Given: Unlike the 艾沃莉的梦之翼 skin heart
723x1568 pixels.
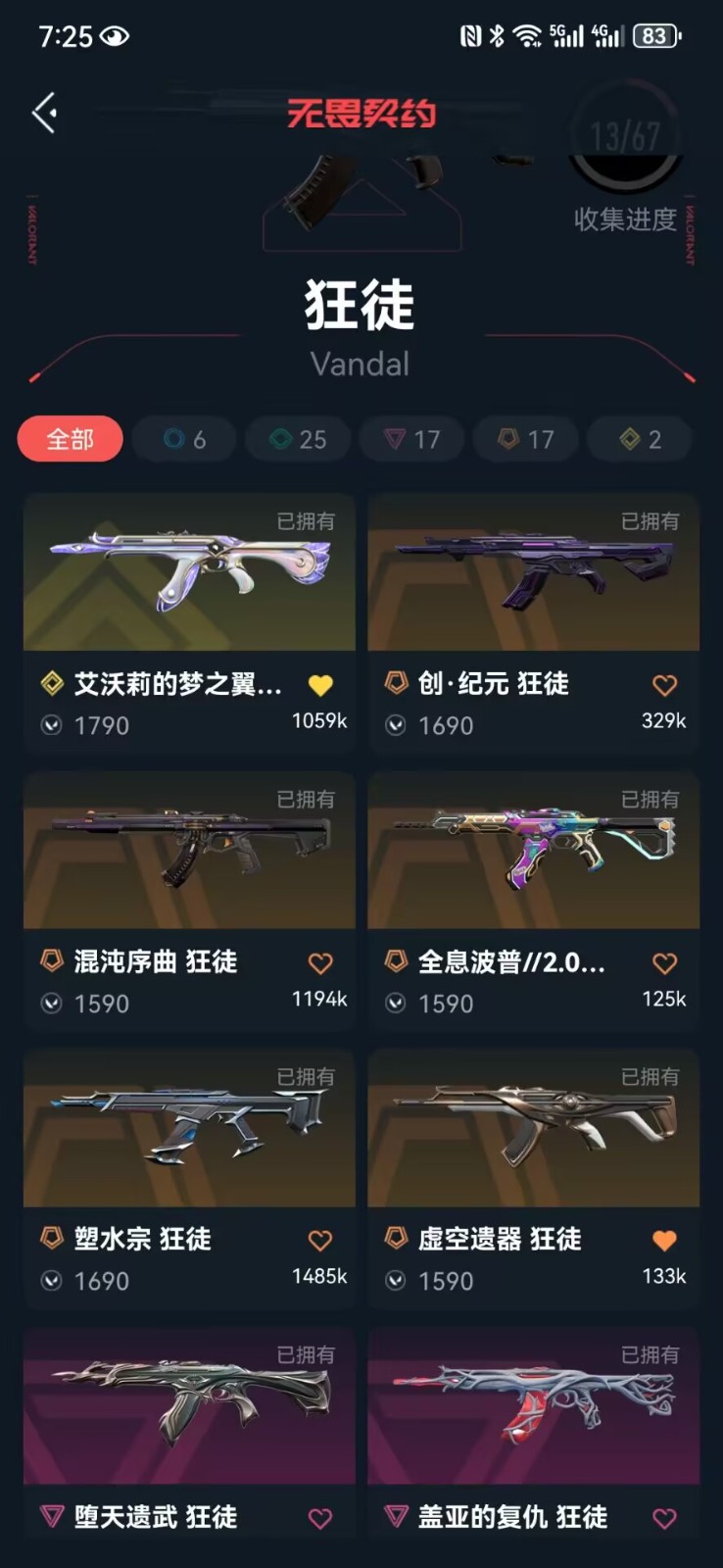Looking at the screenshot, I should click(x=320, y=685).
